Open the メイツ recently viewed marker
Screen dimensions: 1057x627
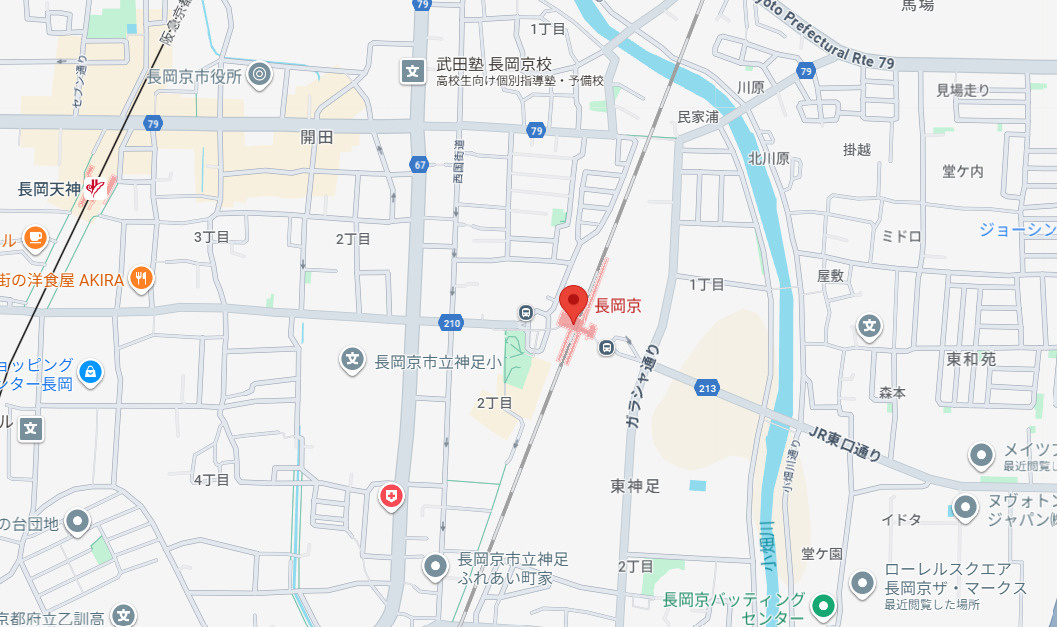(x=981, y=456)
